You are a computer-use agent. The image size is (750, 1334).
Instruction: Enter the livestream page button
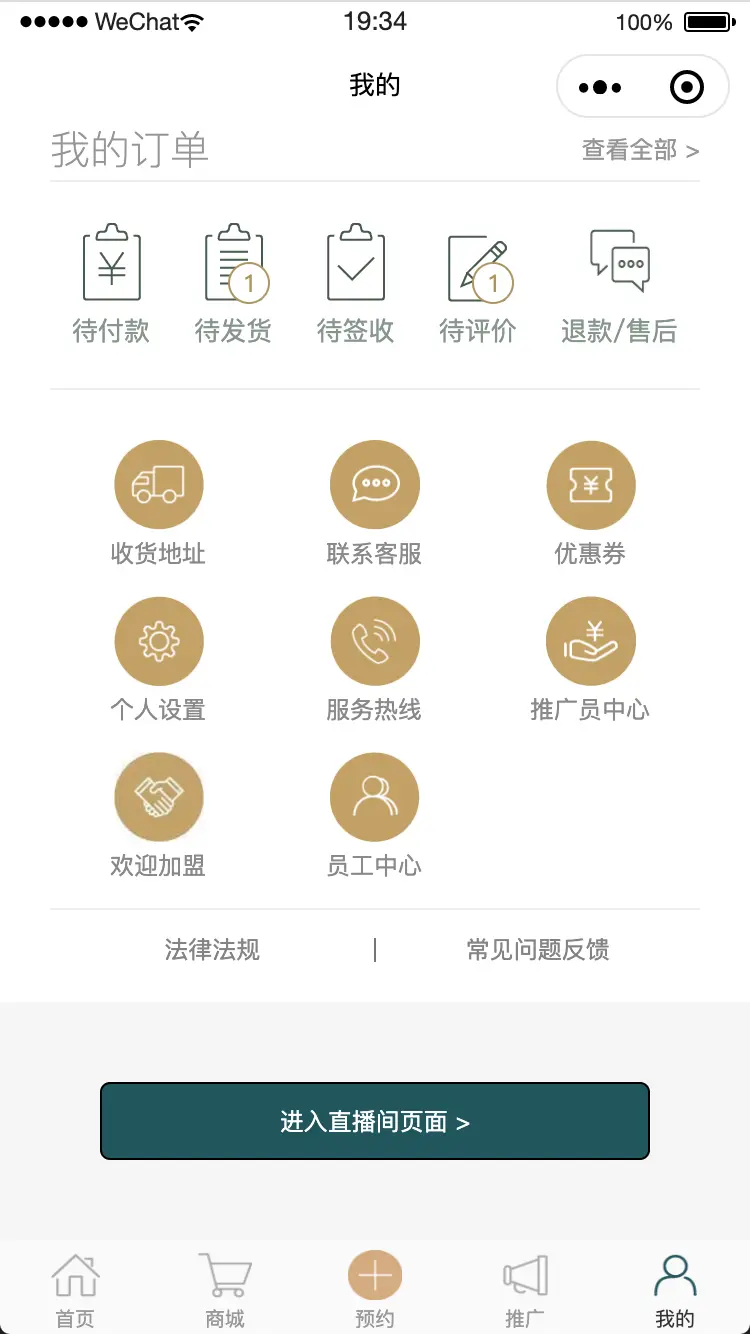(374, 1120)
